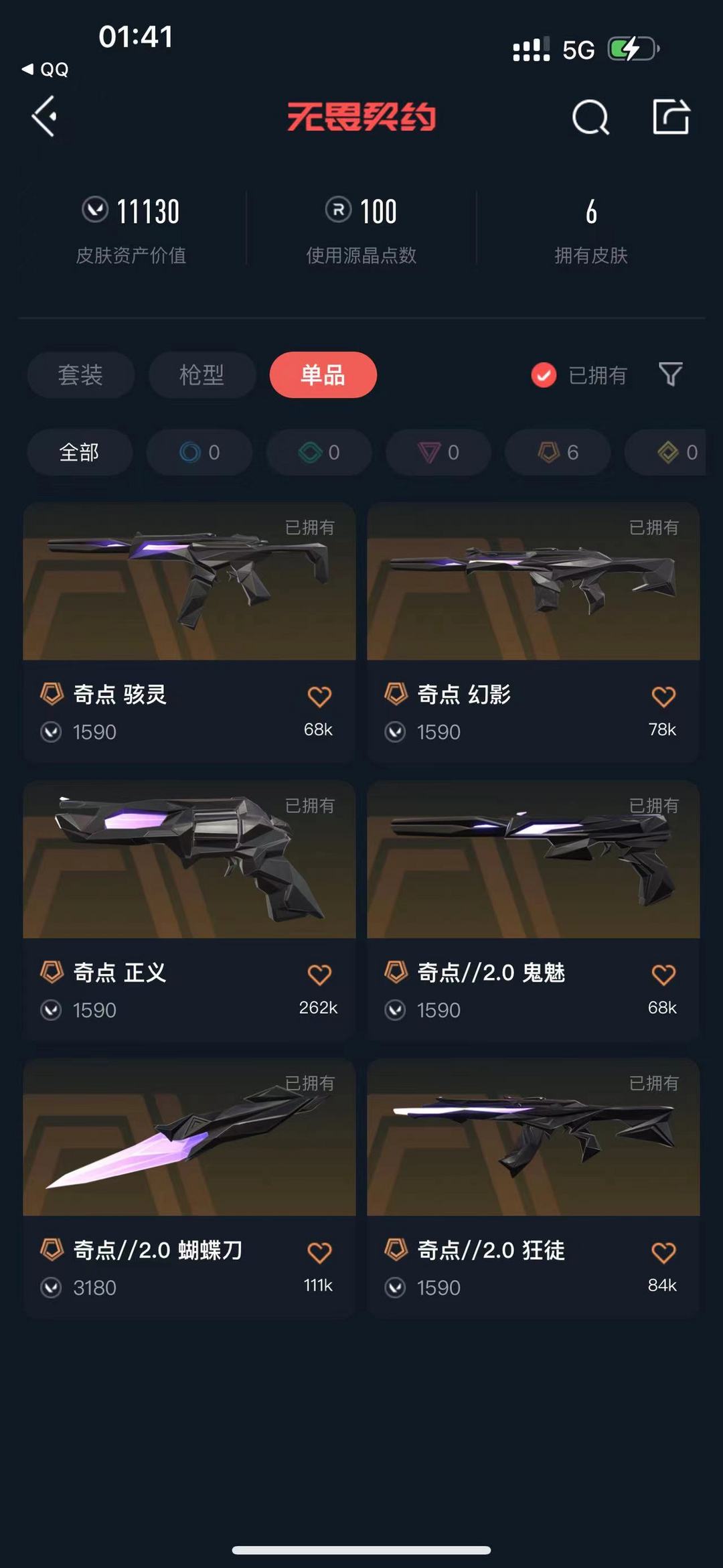Filter by the purple triangle tier chip

438,453
